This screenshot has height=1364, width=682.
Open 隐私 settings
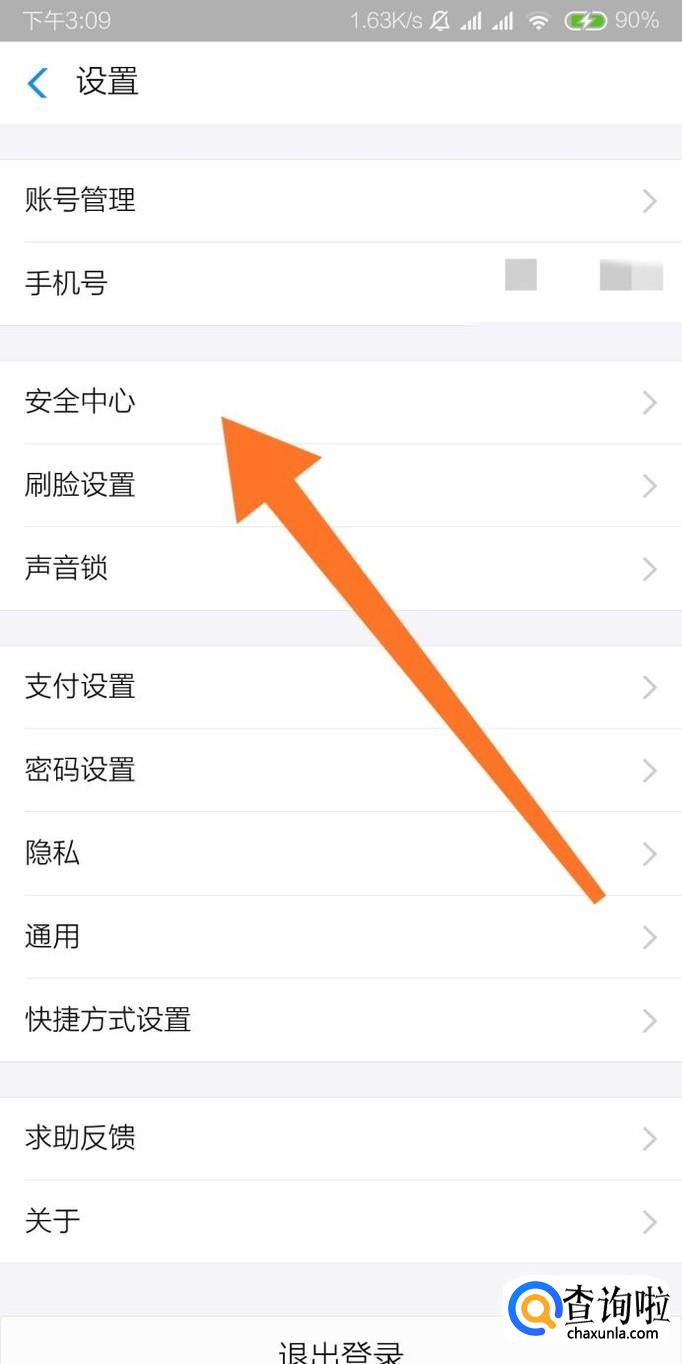coord(341,854)
